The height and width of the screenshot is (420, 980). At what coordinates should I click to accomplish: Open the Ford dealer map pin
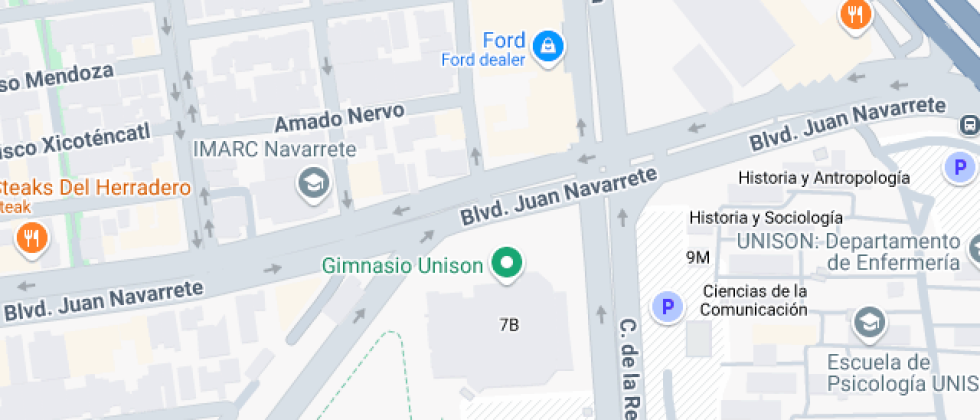pos(547,45)
